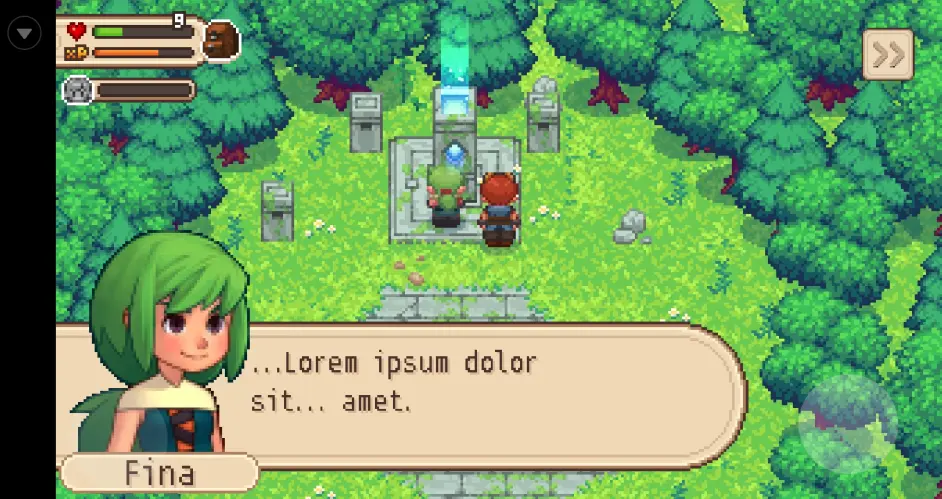Skip the dialogue with fast-forward button
This screenshot has width=942, height=499.
(887, 54)
